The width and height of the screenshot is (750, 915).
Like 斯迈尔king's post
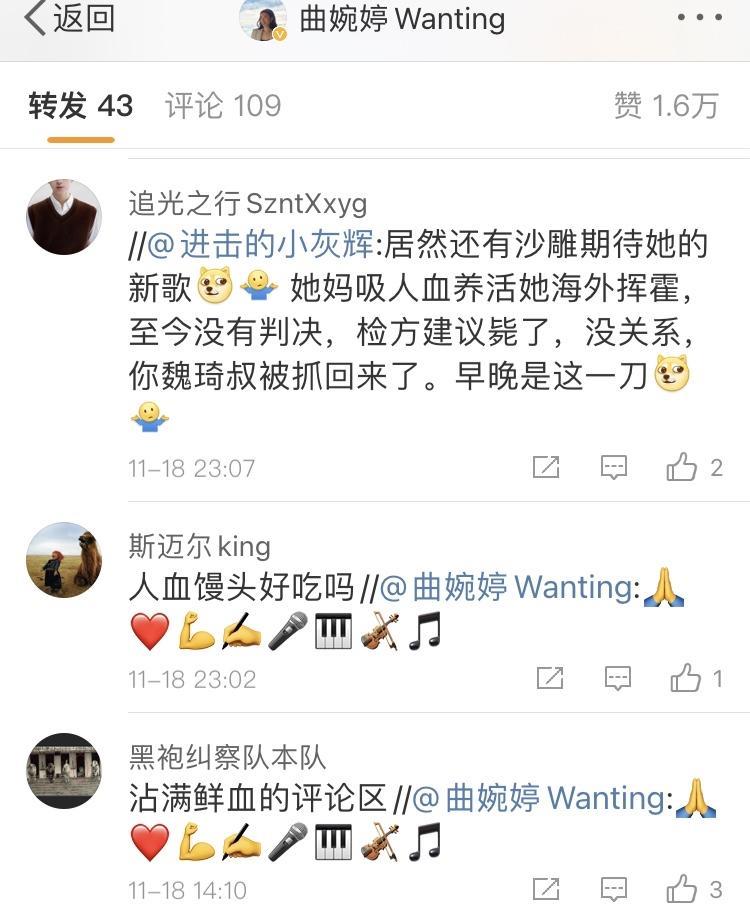[686, 679]
